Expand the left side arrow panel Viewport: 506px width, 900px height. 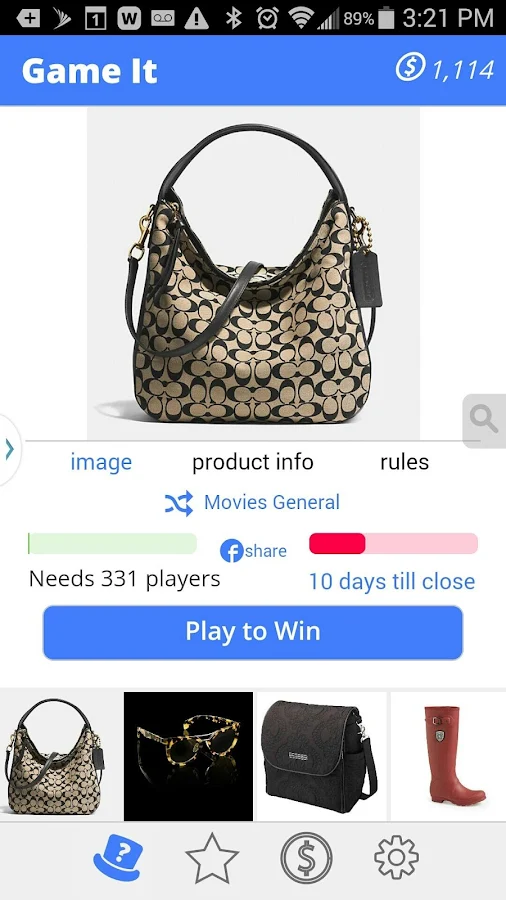click(x=9, y=449)
